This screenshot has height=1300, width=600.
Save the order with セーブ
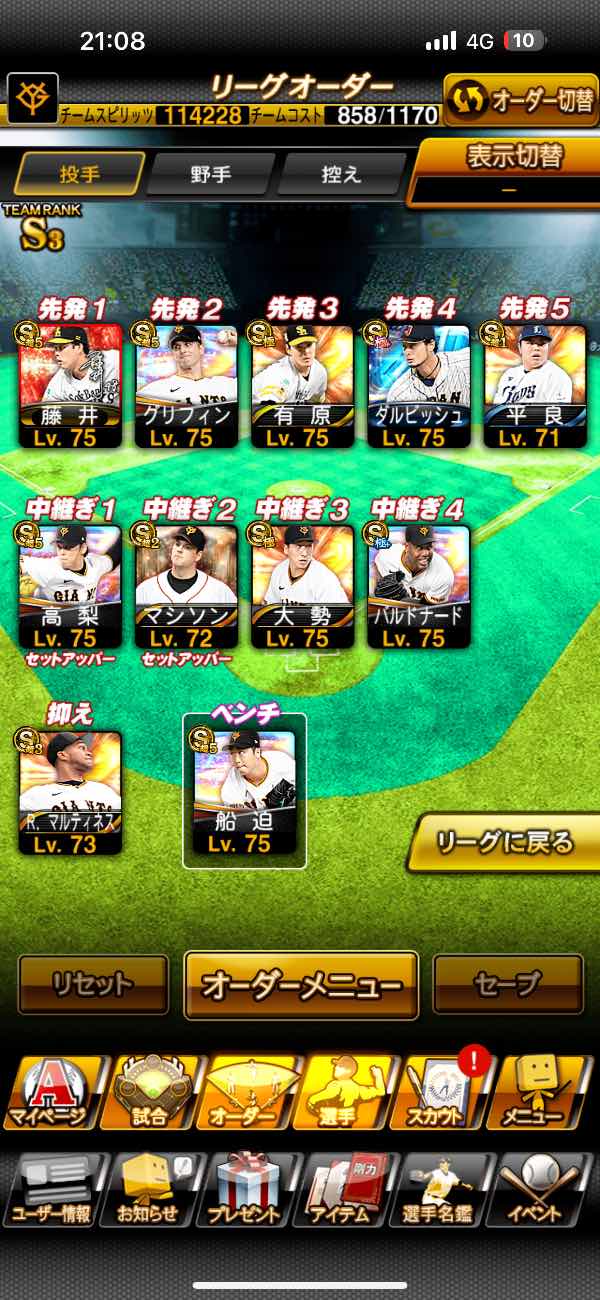[508, 985]
